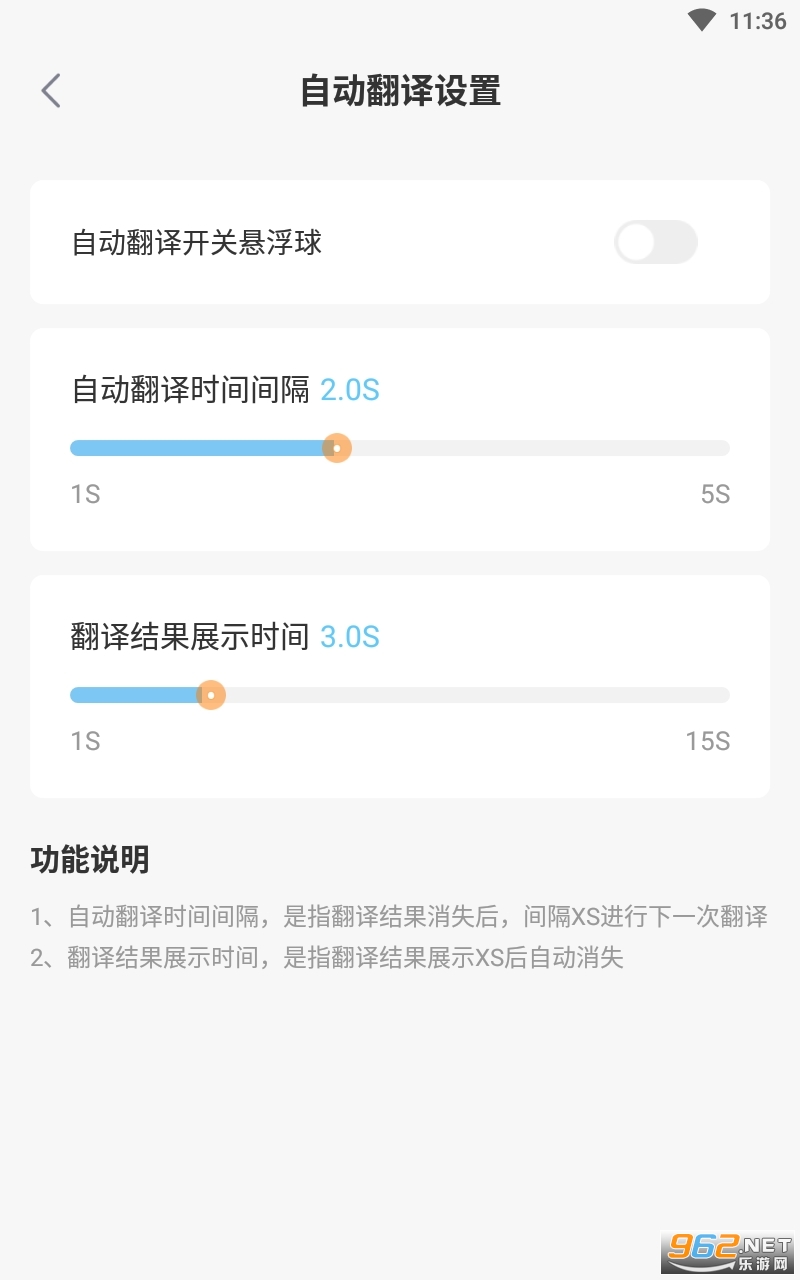Tap the 翻译结果展示时间 slider handle
The height and width of the screenshot is (1280, 800).
click(210, 695)
